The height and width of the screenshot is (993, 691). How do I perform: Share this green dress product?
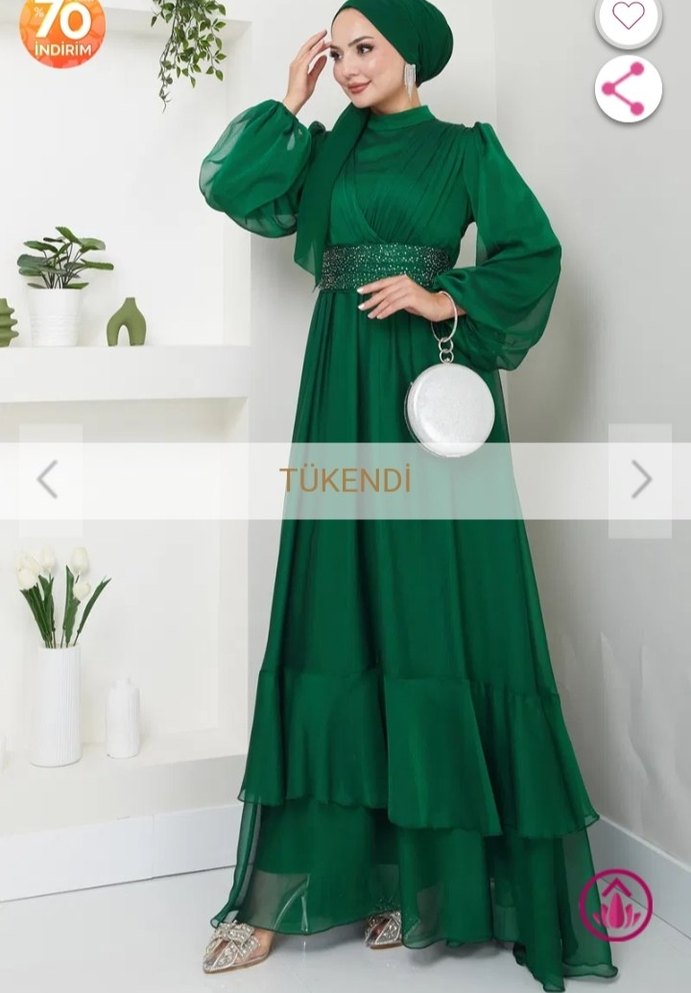[x=628, y=90]
